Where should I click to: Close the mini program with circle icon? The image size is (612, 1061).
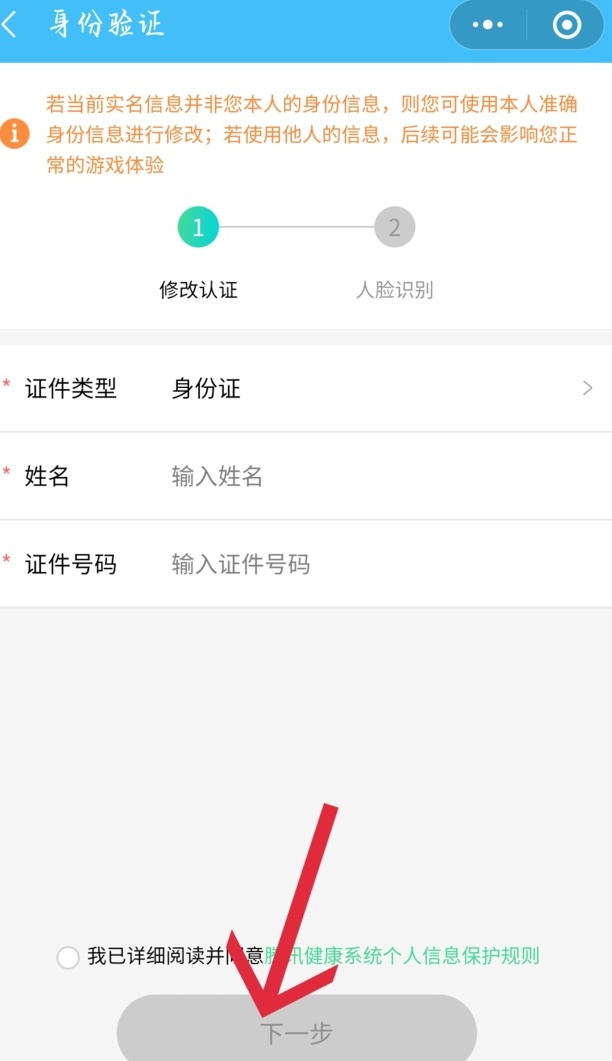pyautogui.click(x=567, y=25)
